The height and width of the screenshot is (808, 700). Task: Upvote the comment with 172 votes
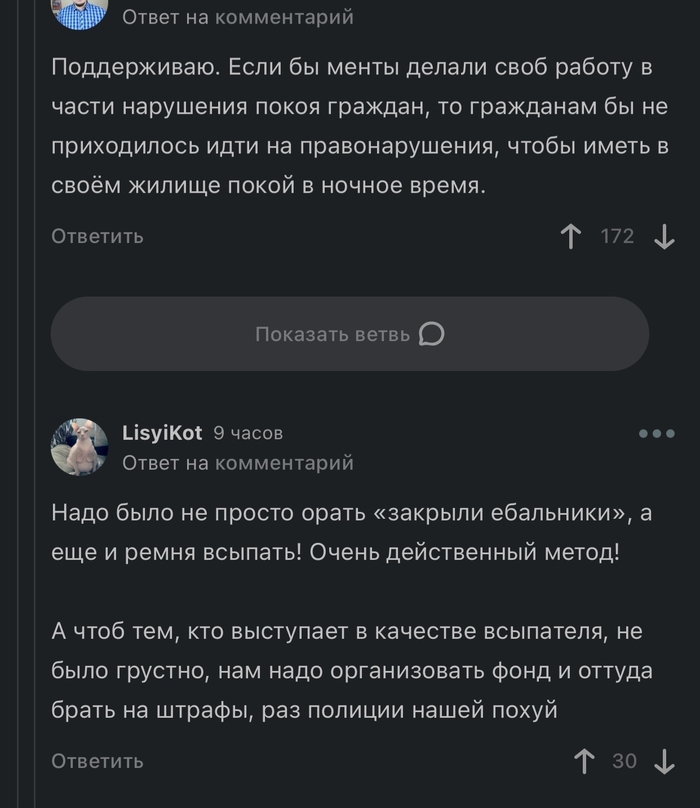click(571, 237)
